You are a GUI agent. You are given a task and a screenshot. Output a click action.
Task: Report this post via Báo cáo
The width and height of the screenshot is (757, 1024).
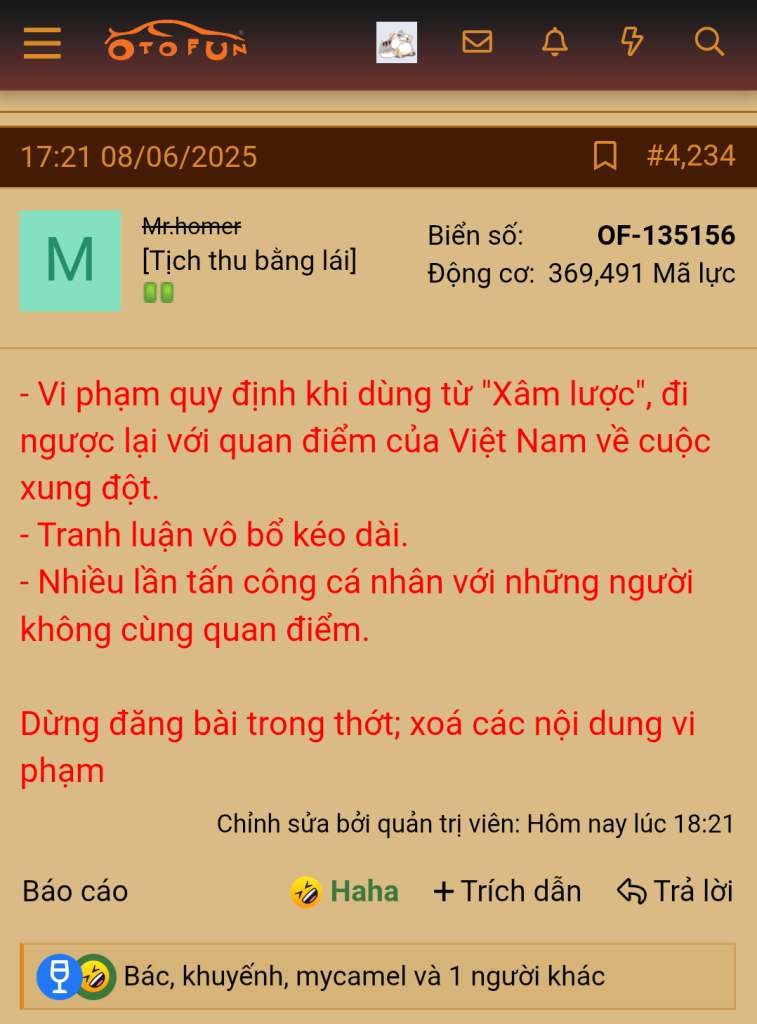tap(75, 891)
